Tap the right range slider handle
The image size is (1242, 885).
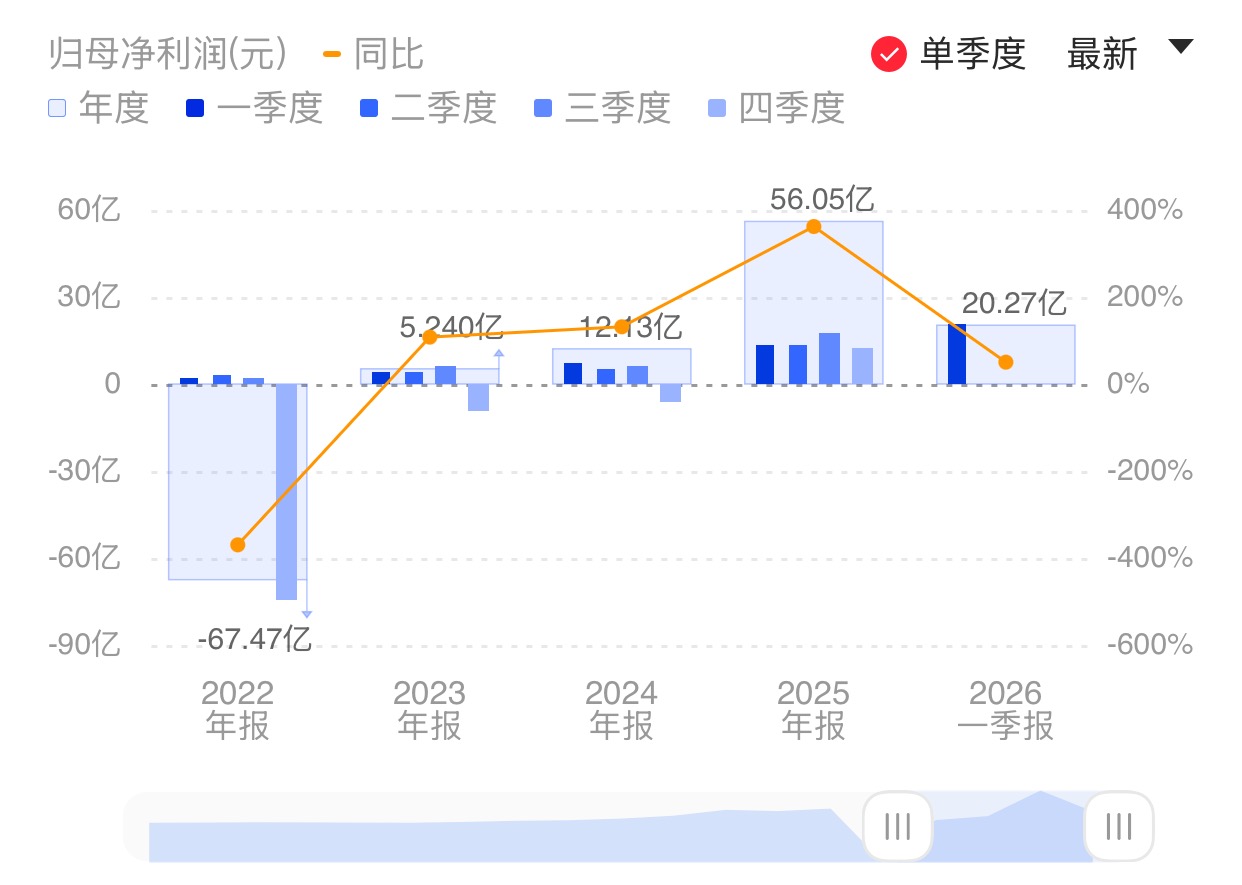1118,827
